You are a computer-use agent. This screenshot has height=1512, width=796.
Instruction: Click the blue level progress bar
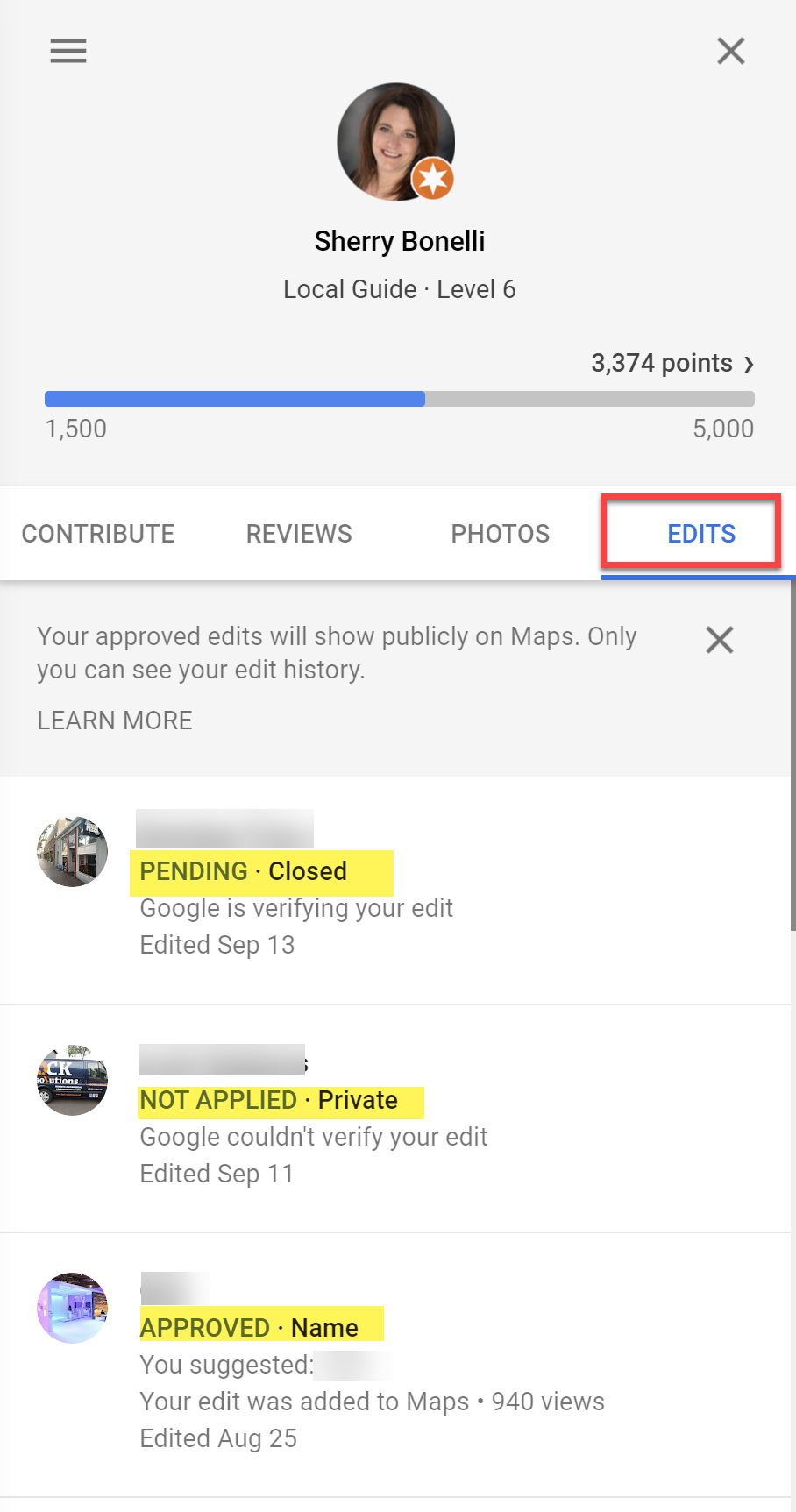tap(232, 397)
